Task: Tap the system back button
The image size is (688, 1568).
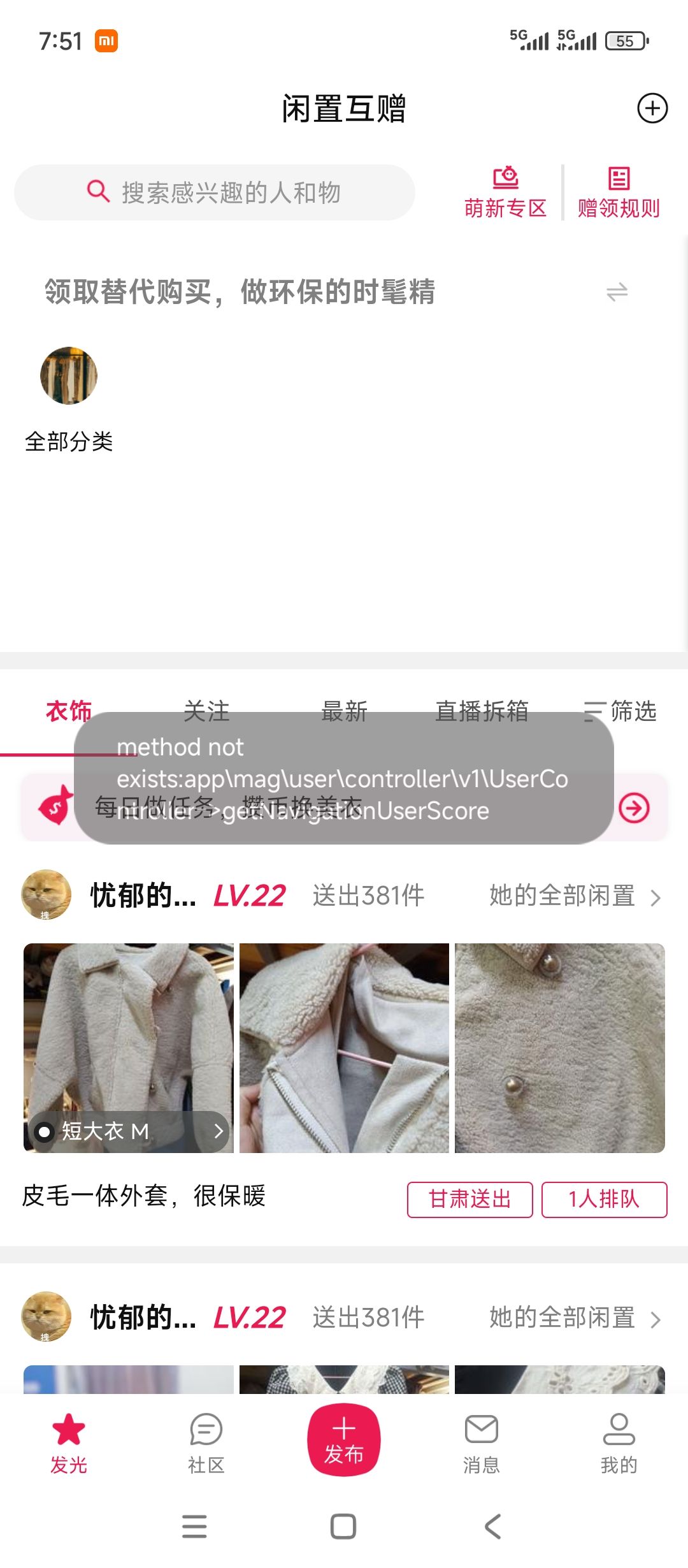Action: [493, 1527]
